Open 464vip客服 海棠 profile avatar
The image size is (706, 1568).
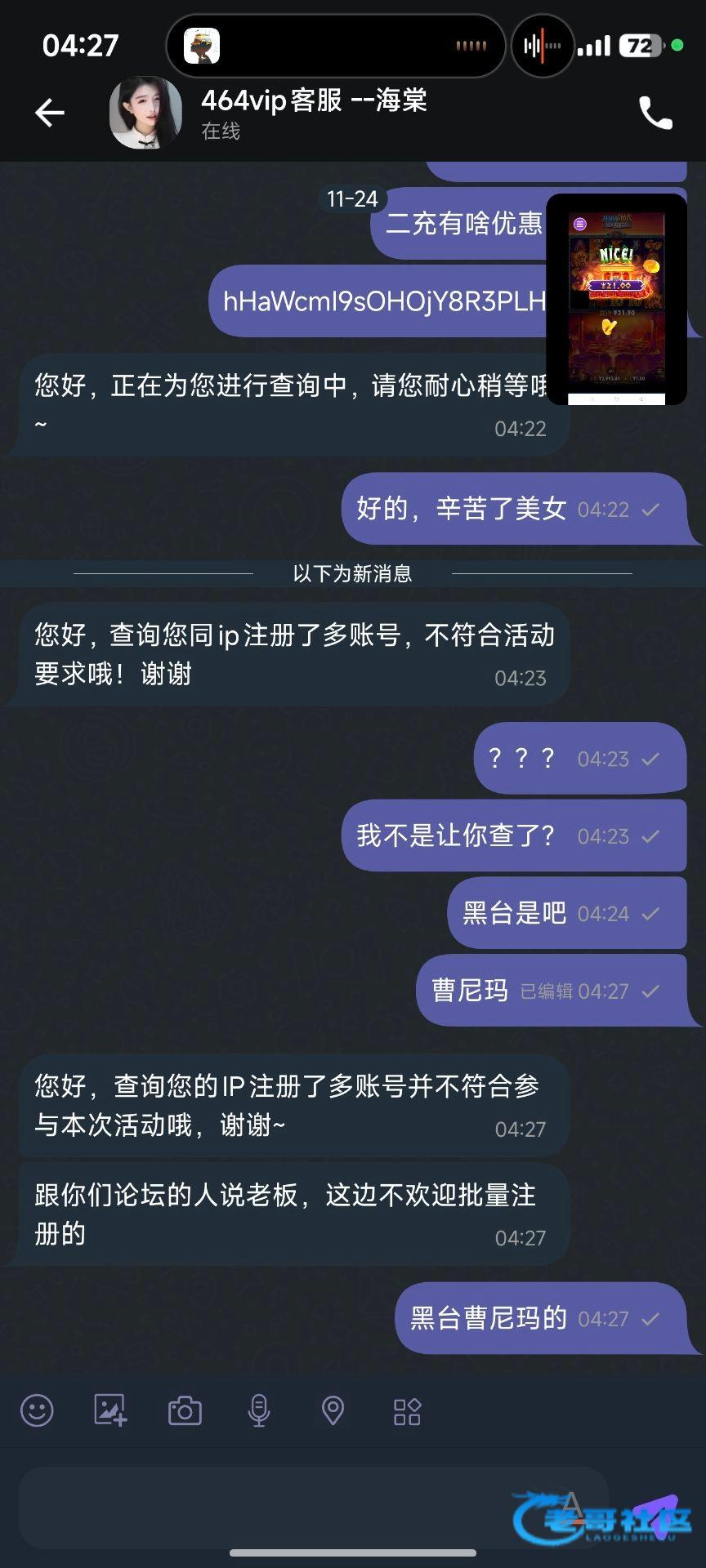[145, 113]
